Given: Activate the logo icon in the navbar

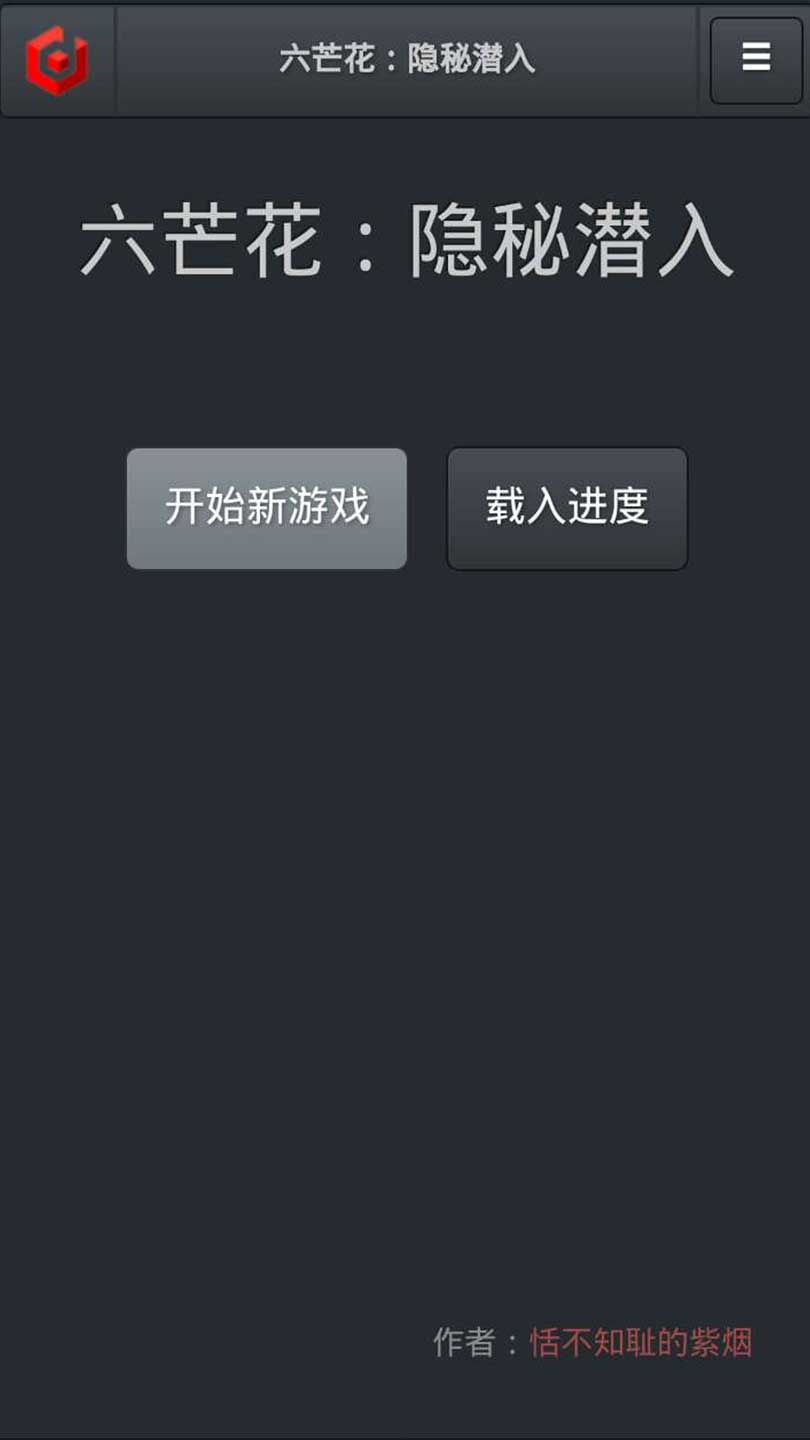Looking at the screenshot, I should point(57,59).
